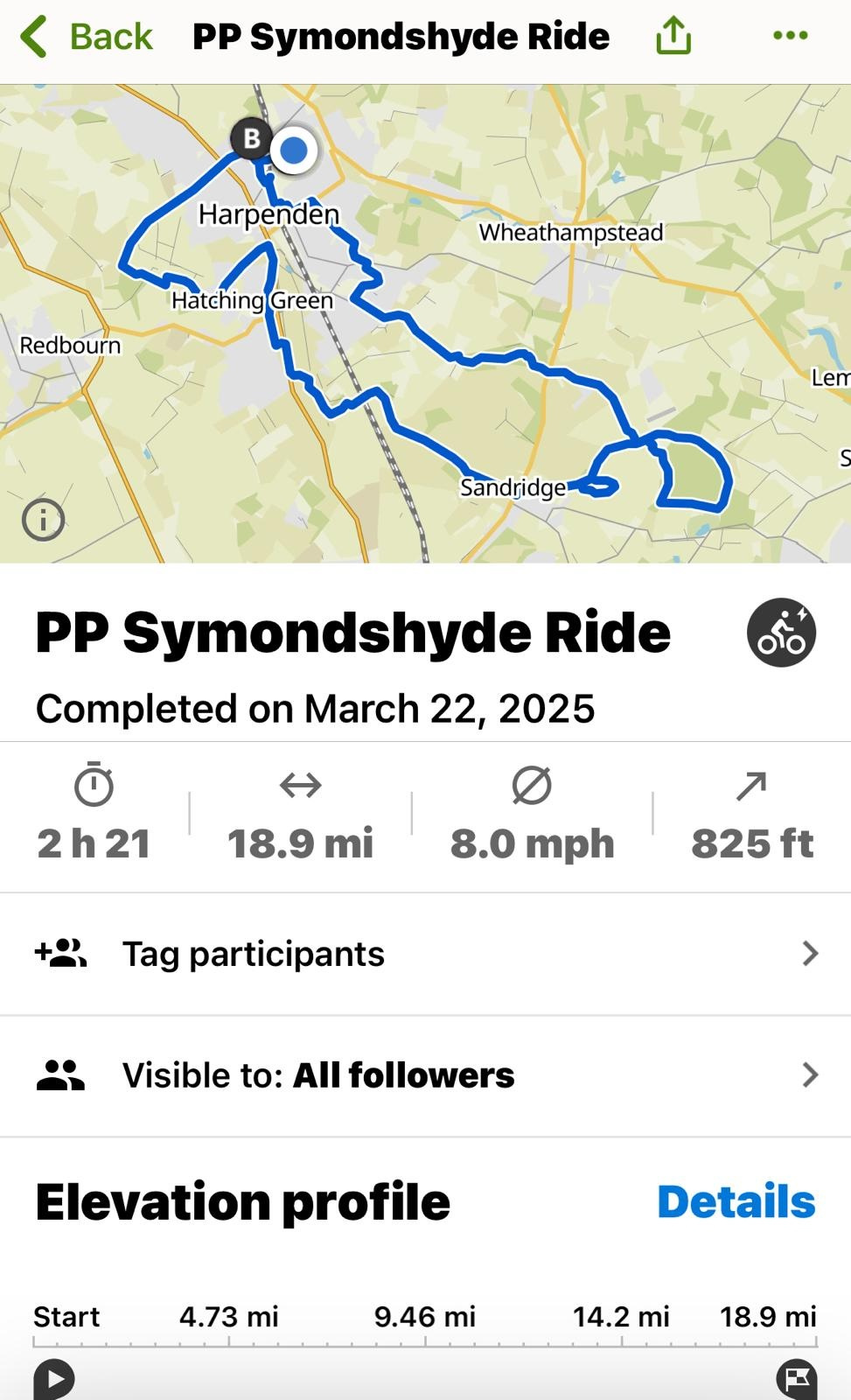Tap the e-bike sport type icon
This screenshot has height=1400, width=851.
click(x=781, y=633)
